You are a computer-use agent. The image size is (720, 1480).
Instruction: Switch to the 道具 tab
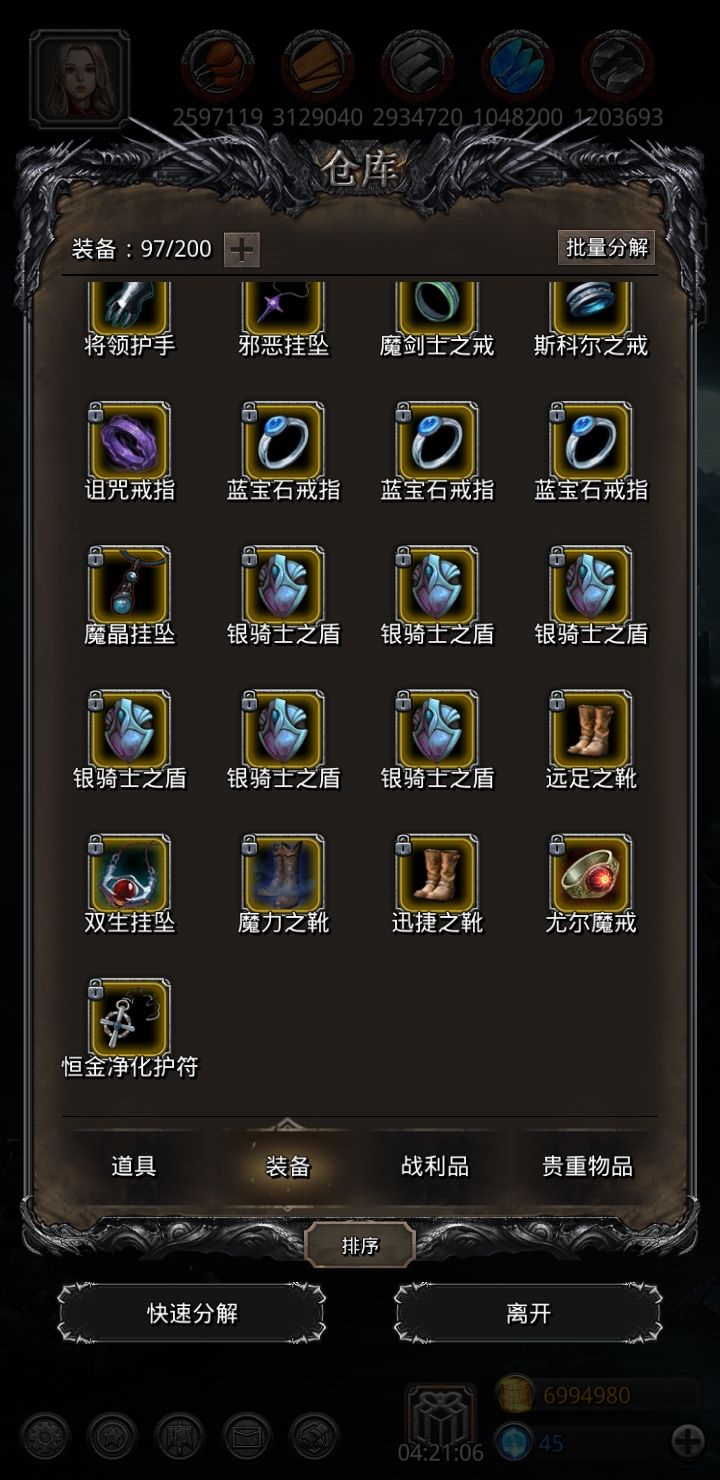pos(134,1166)
